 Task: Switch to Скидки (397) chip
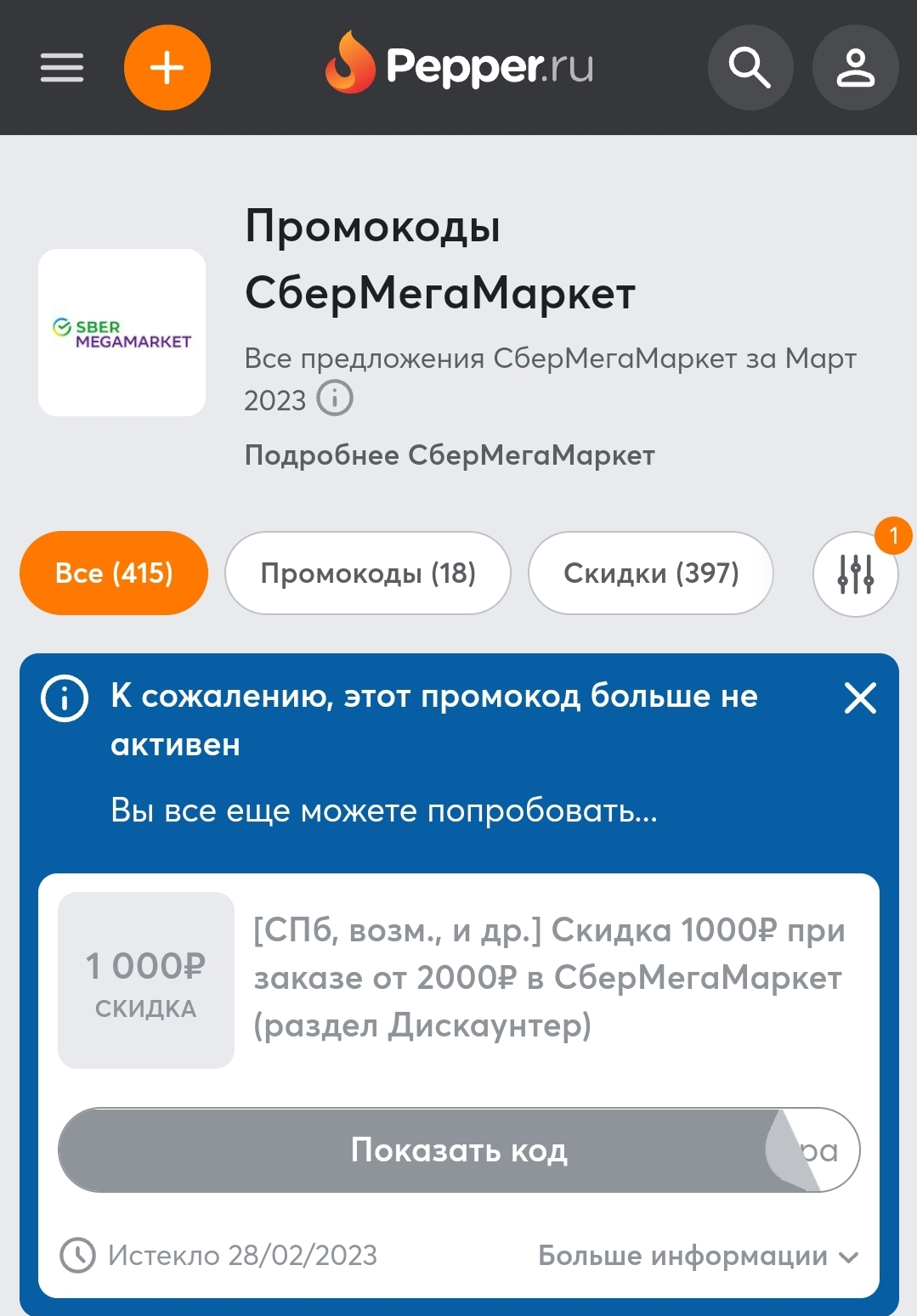tap(651, 573)
